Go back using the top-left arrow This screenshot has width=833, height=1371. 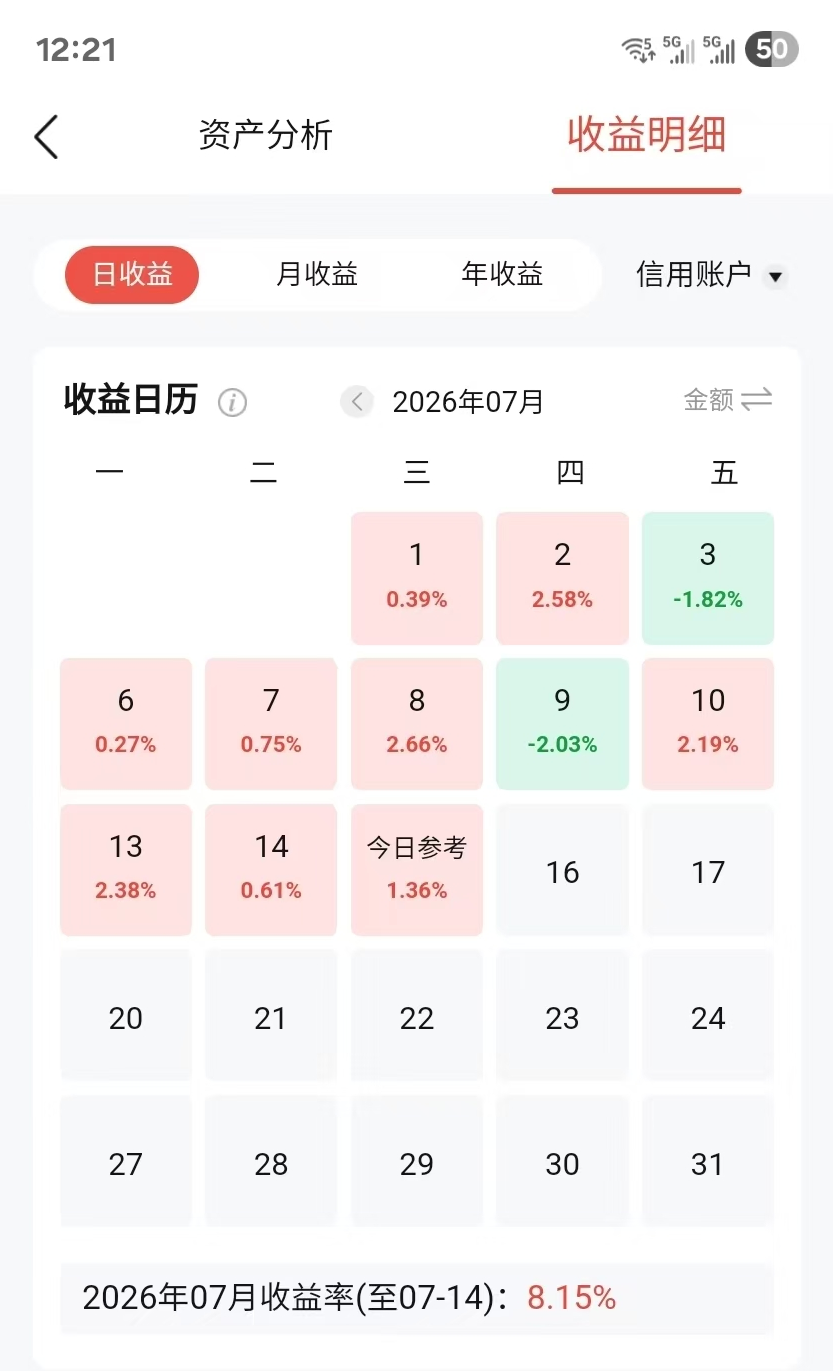coord(46,137)
